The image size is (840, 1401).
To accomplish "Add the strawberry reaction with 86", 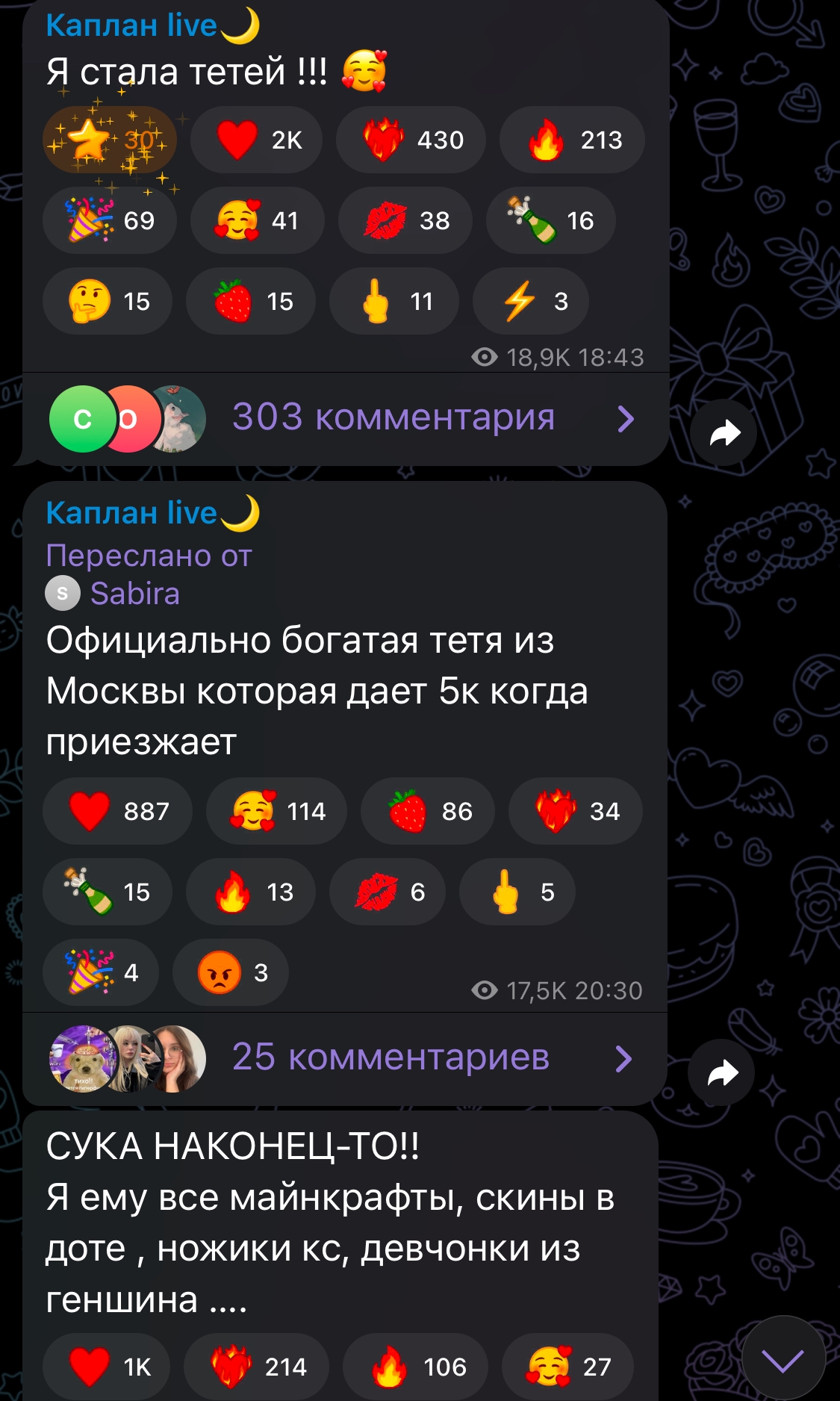I will 428,811.
